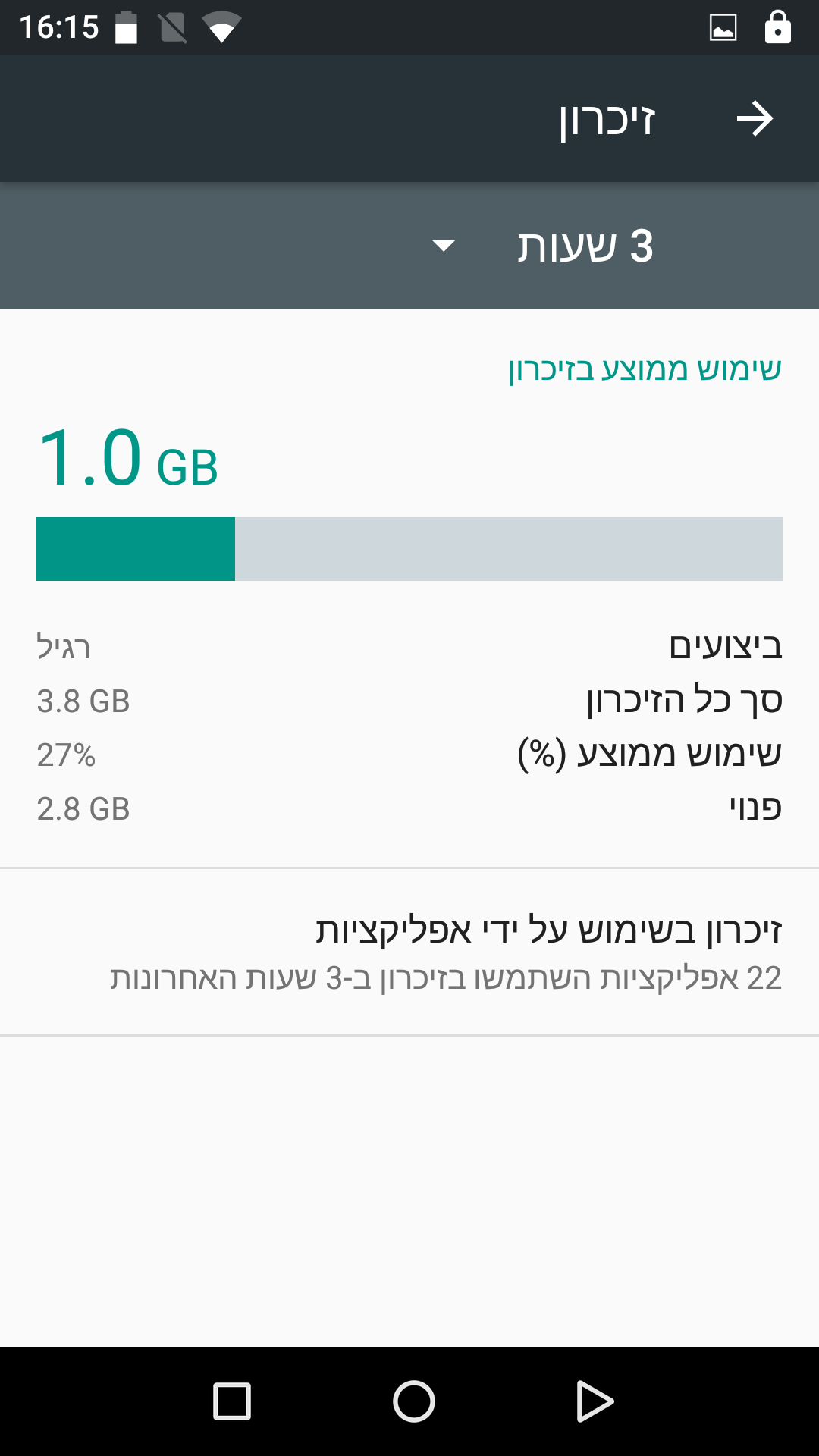The width and height of the screenshot is (819, 1456).
Task: Go back using the arrow beside זיכרון
Action: tap(755, 119)
